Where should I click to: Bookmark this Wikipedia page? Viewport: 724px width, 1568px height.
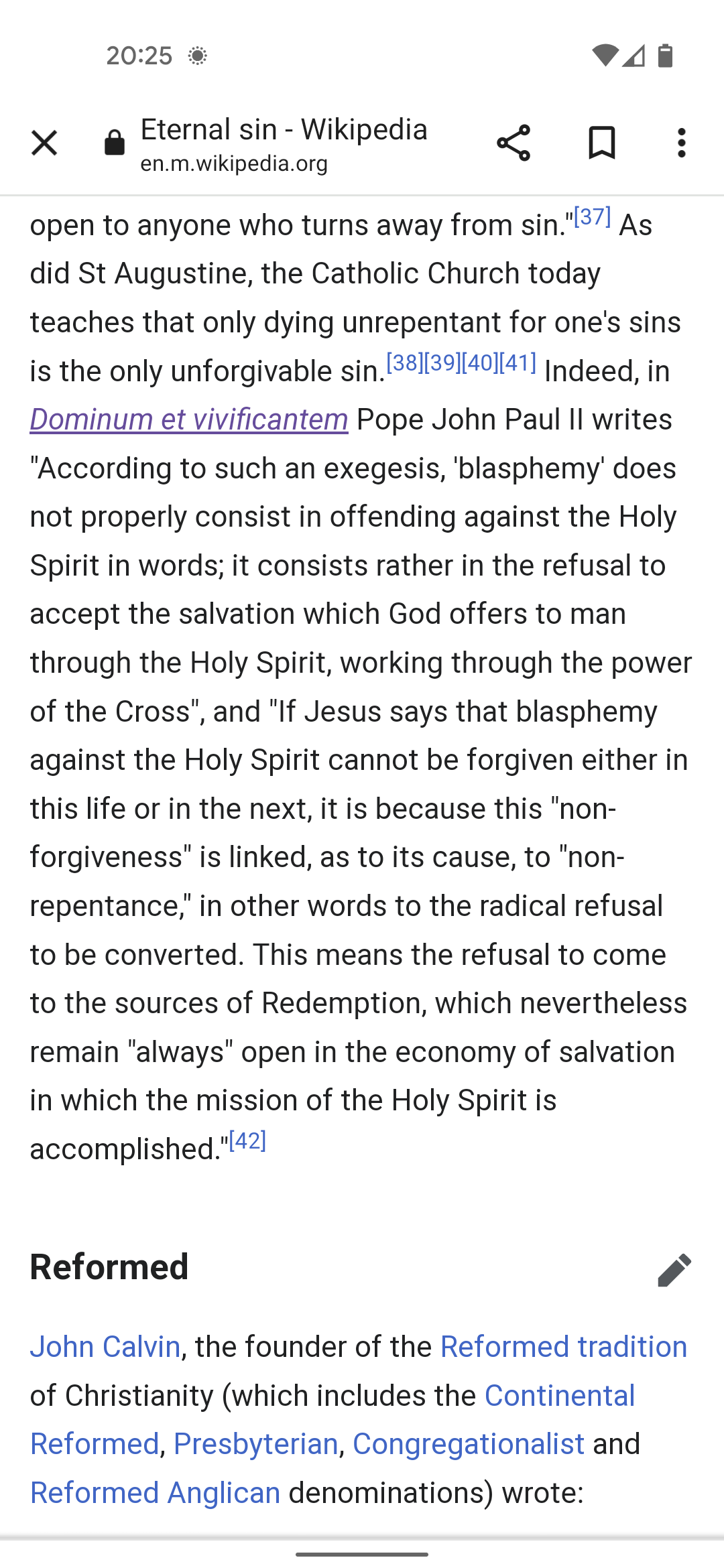tap(601, 143)
